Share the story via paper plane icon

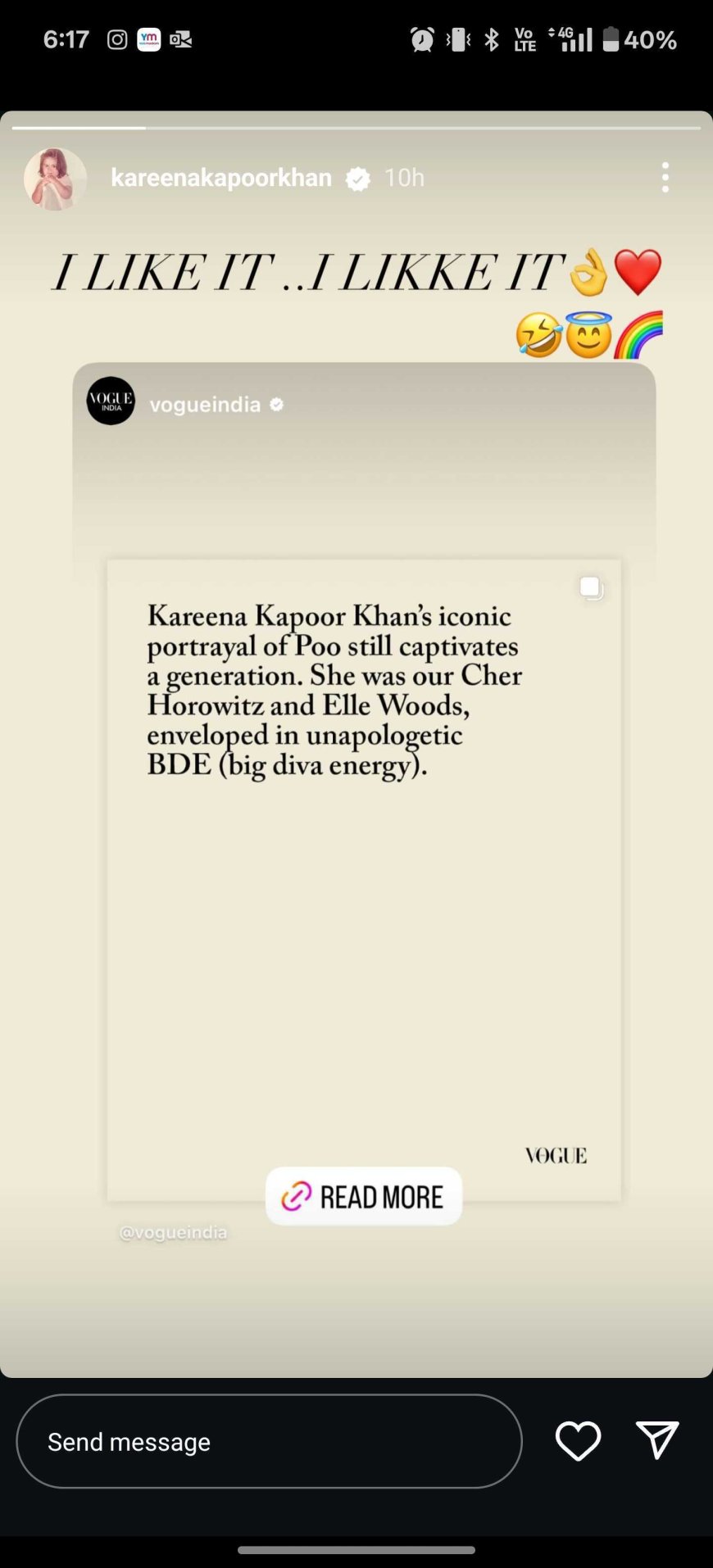(657, 1439)
